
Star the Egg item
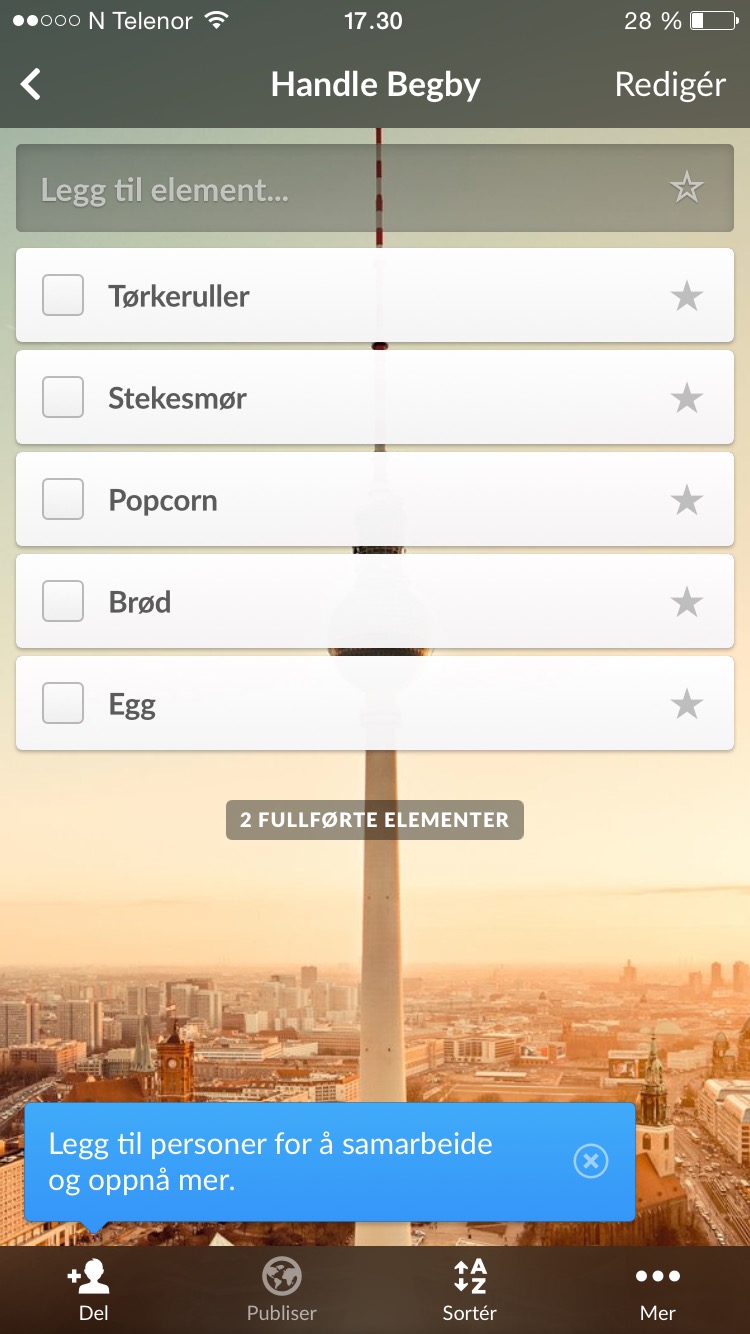tap(686, 704)
